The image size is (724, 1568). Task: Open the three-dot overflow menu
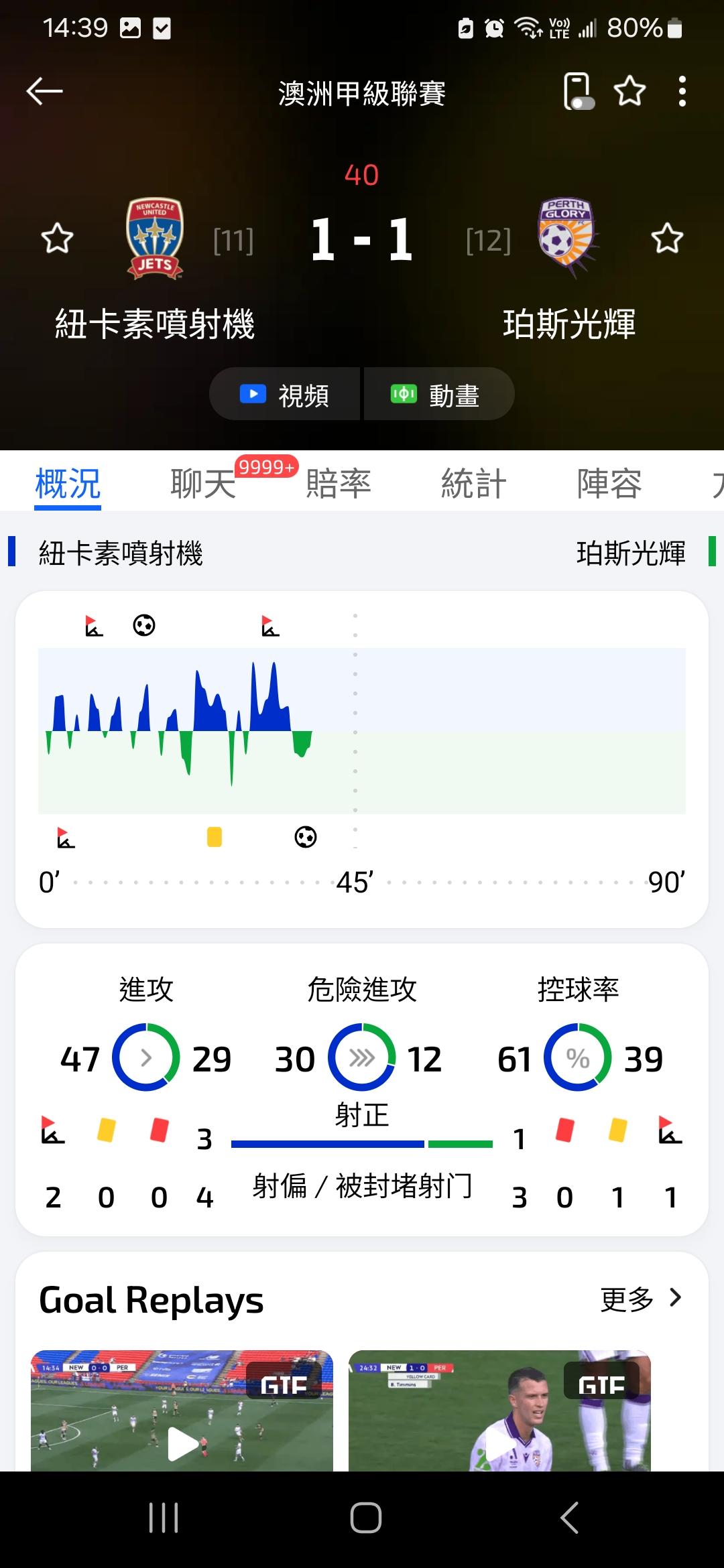coord(682,92)
